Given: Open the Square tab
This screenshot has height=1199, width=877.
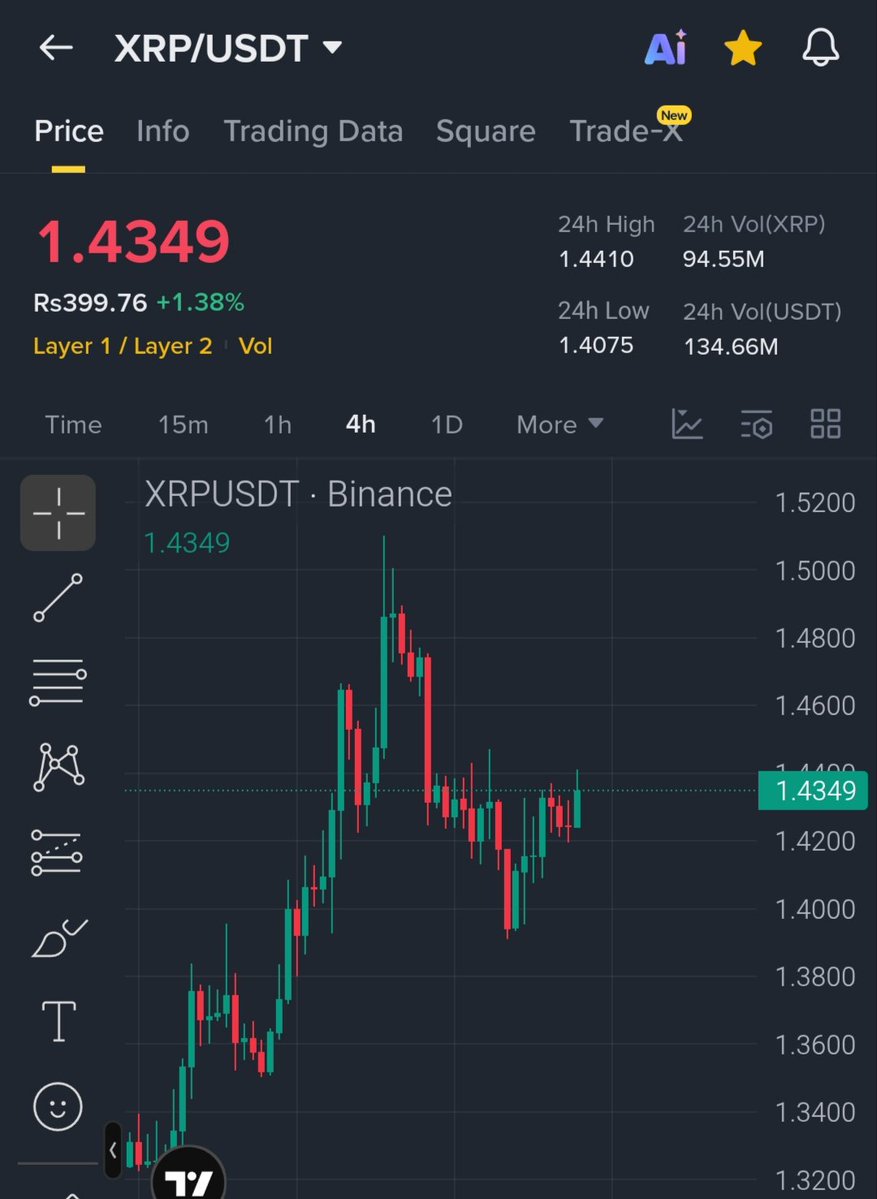Looking at the screenshot, I should tap(485, 131).
